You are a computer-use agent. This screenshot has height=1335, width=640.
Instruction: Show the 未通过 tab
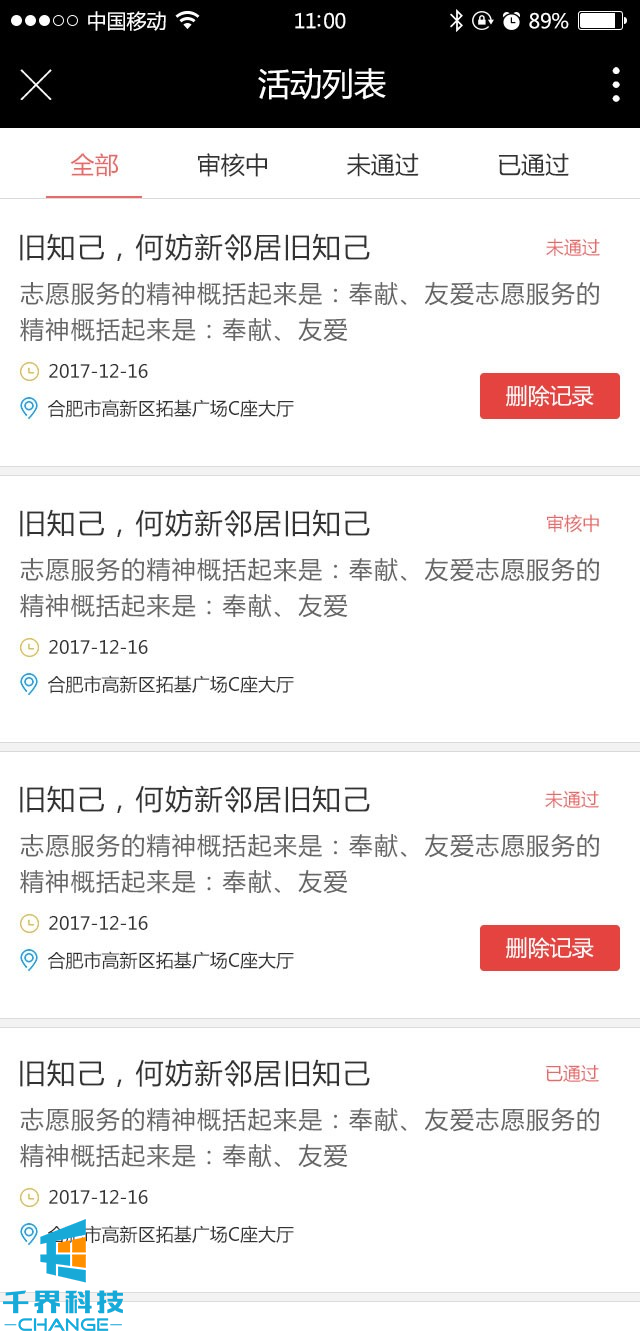coord(382,165)
